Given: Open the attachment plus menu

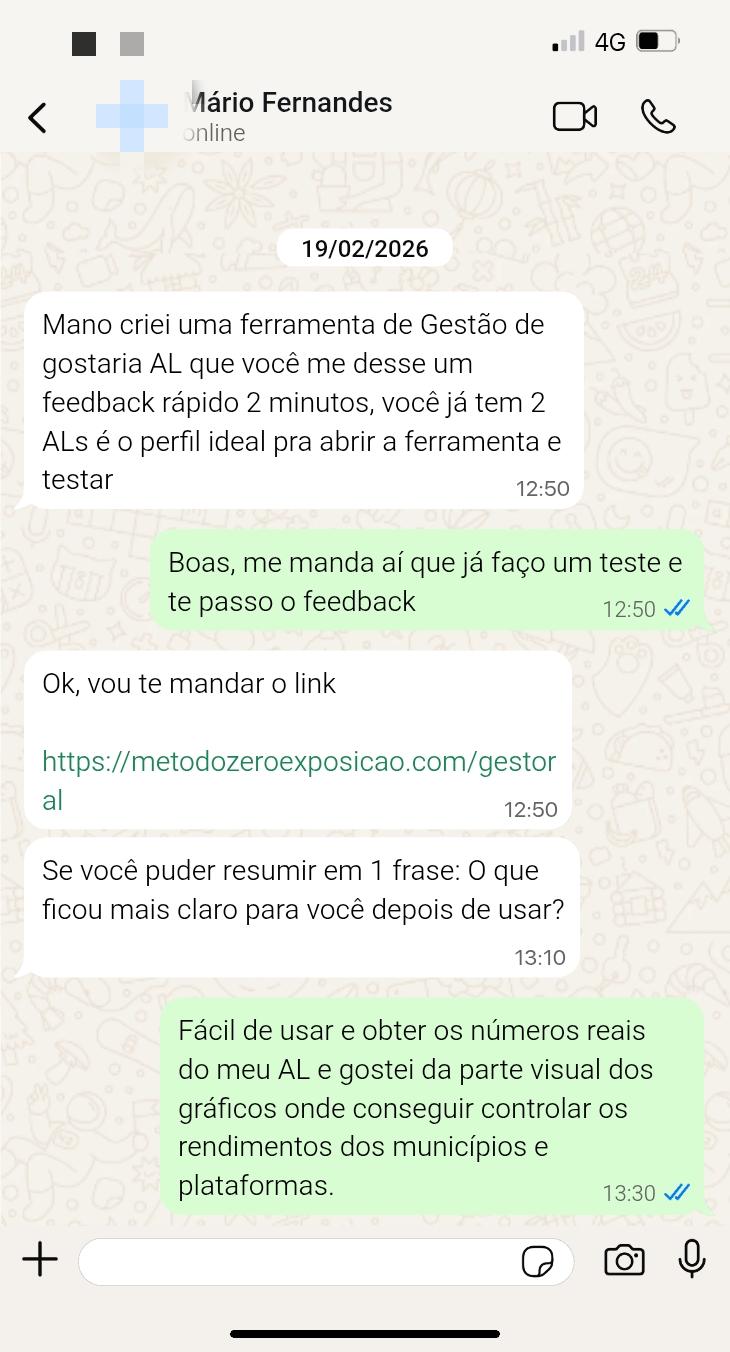Looking at the screenshot, I should click(x=40, y=1260).
